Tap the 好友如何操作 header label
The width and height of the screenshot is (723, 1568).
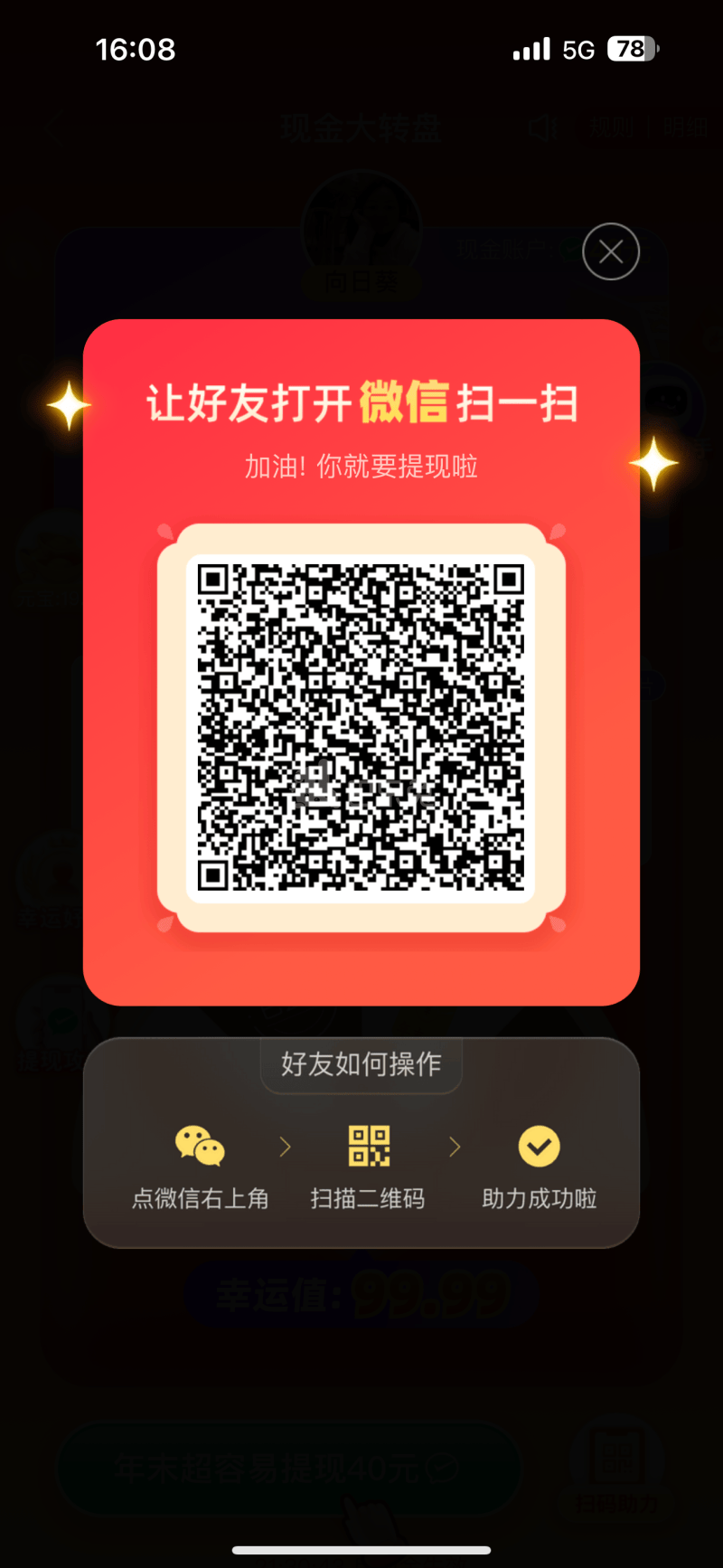pyautogui.click(x=360, y=1065)
